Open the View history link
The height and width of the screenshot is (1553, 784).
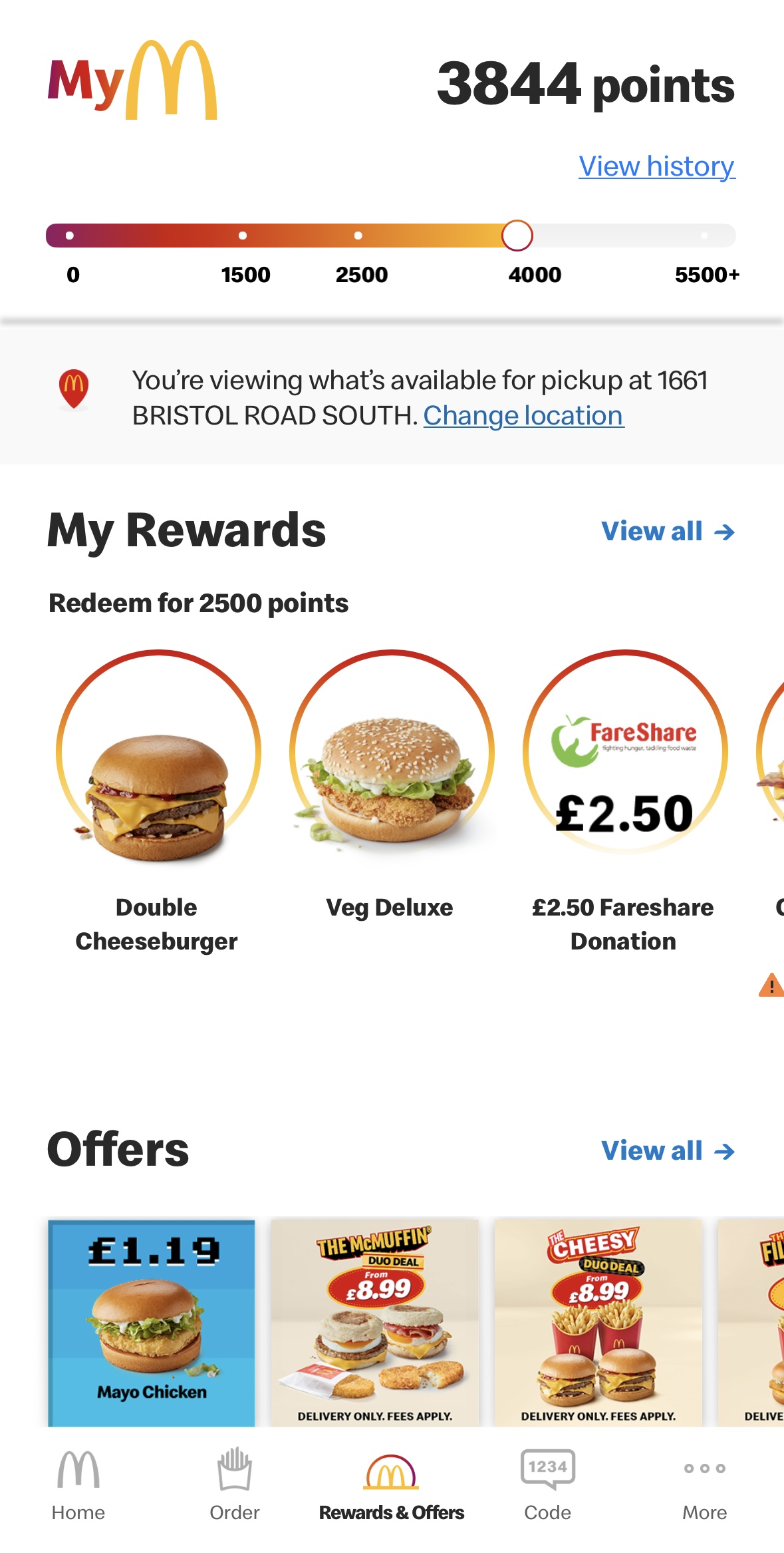pos(656,166)
